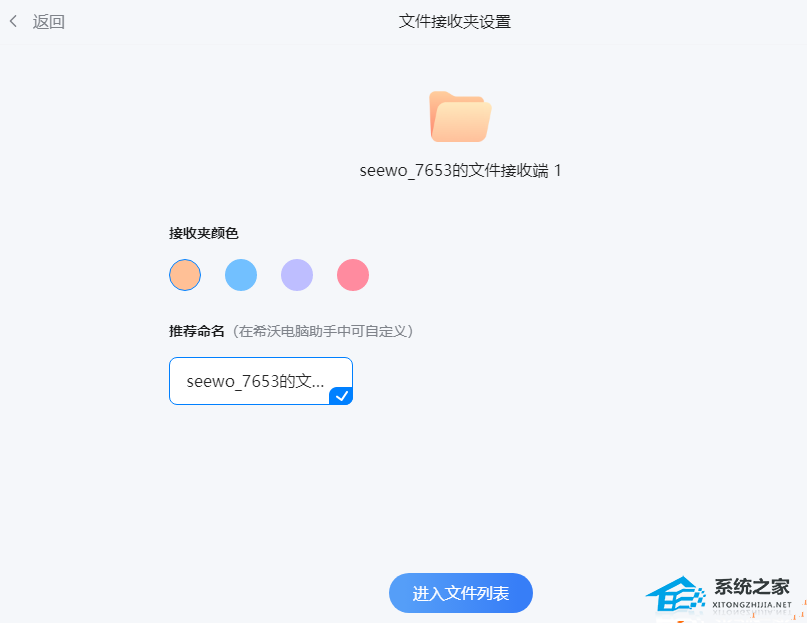This screenshot has width=807, height=623.
Task: Select the orange folder color
Action: tap(185, 274)
